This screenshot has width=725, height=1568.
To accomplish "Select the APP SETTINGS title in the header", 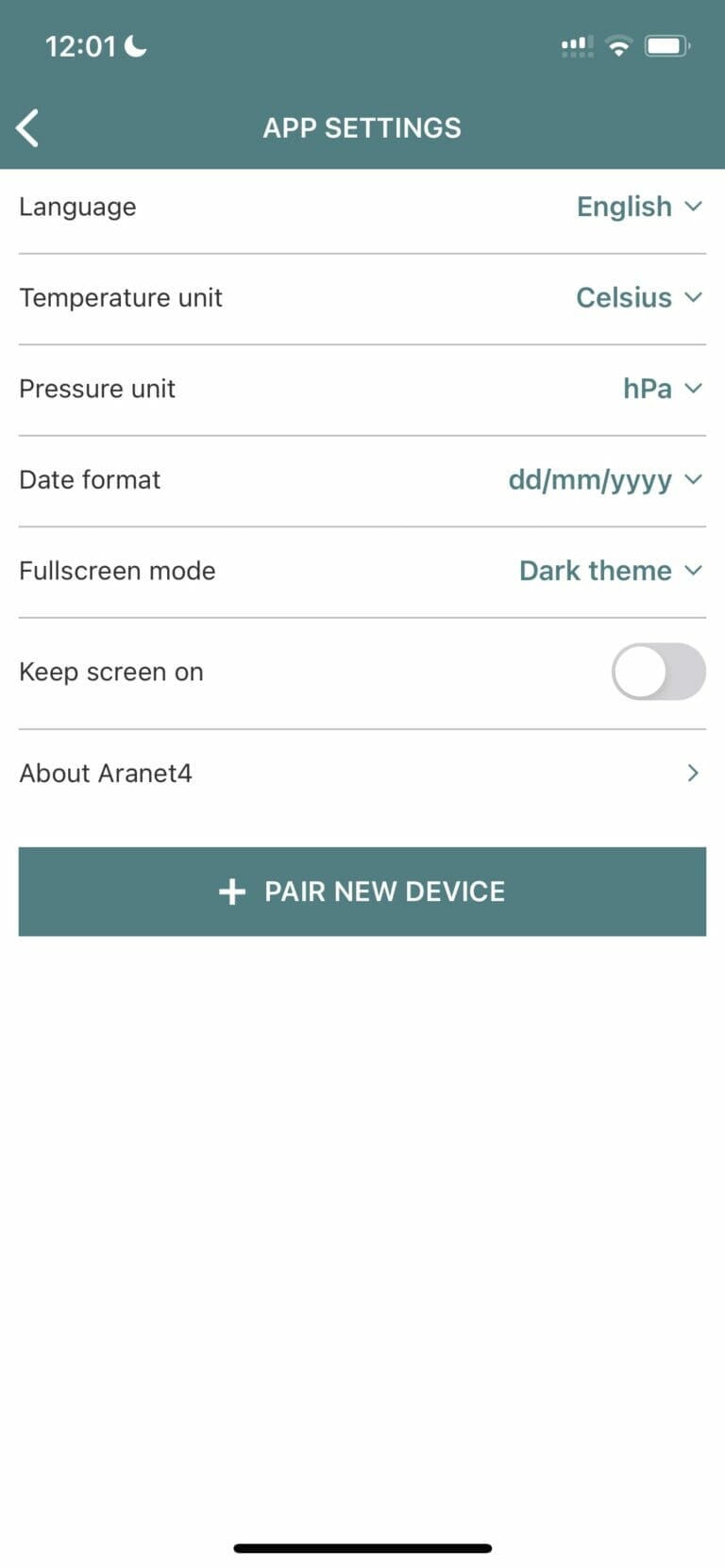I will point(362,127).
